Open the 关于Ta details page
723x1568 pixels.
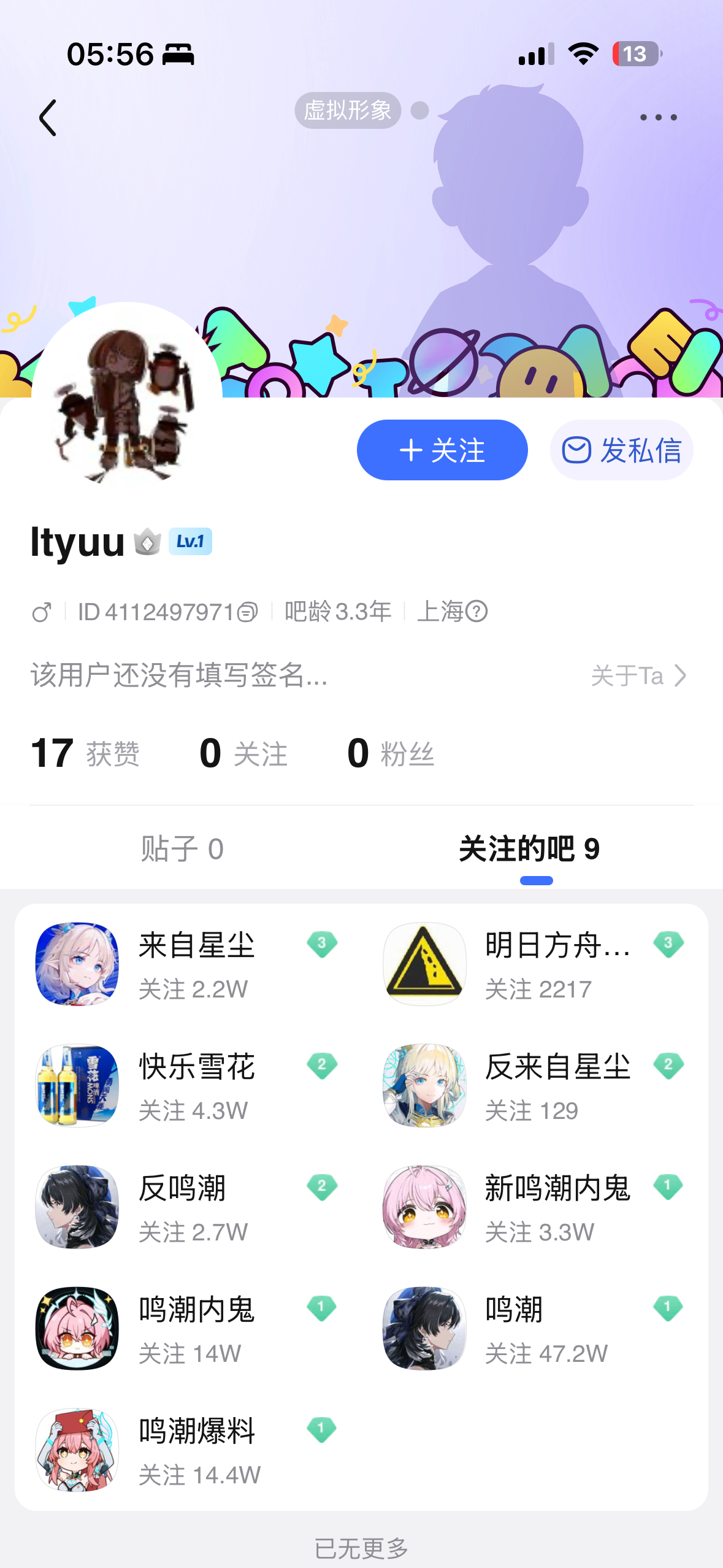(x=638, y=675)
